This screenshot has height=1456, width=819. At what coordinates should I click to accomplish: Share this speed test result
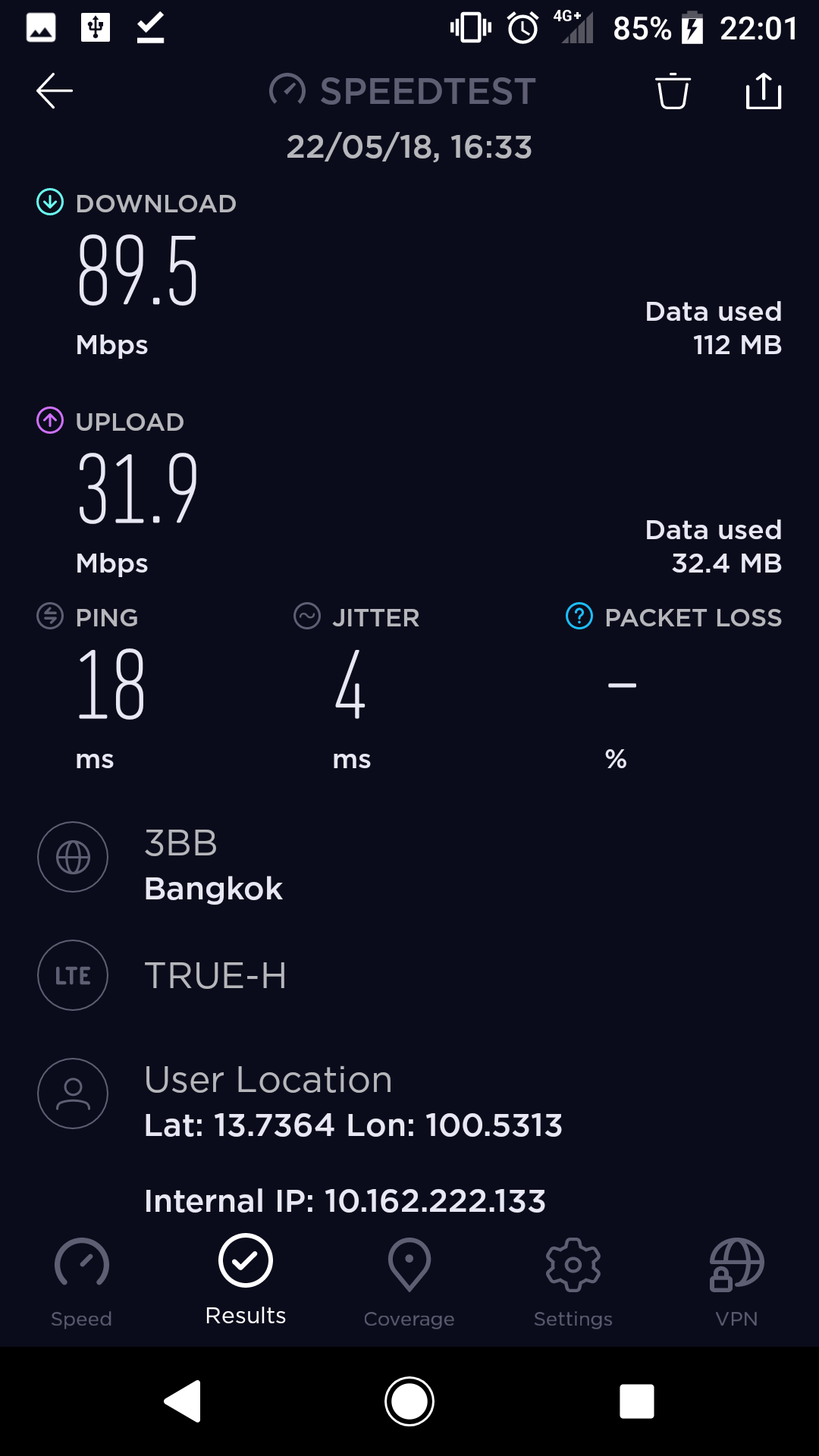click(x=763, y=91)
